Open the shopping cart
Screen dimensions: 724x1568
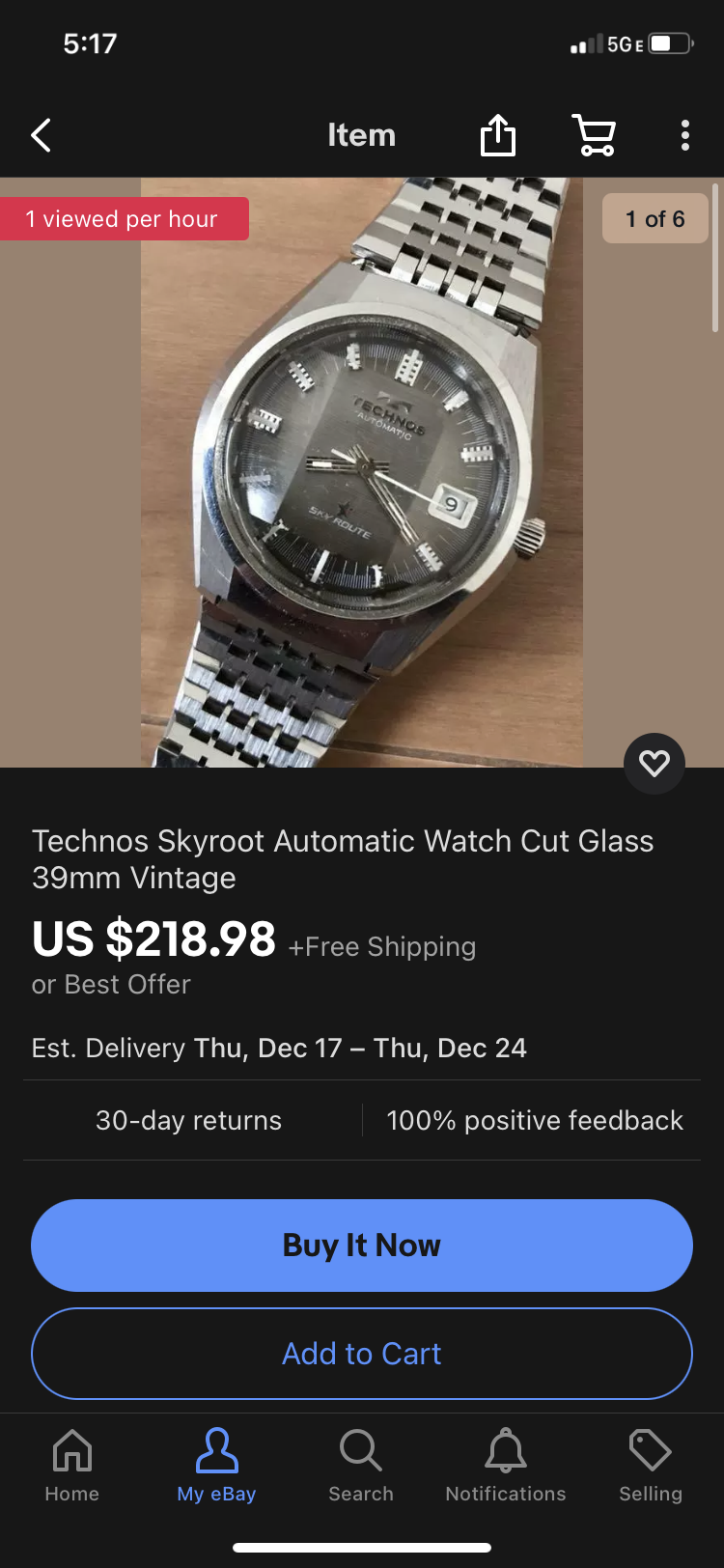[595, 135]
